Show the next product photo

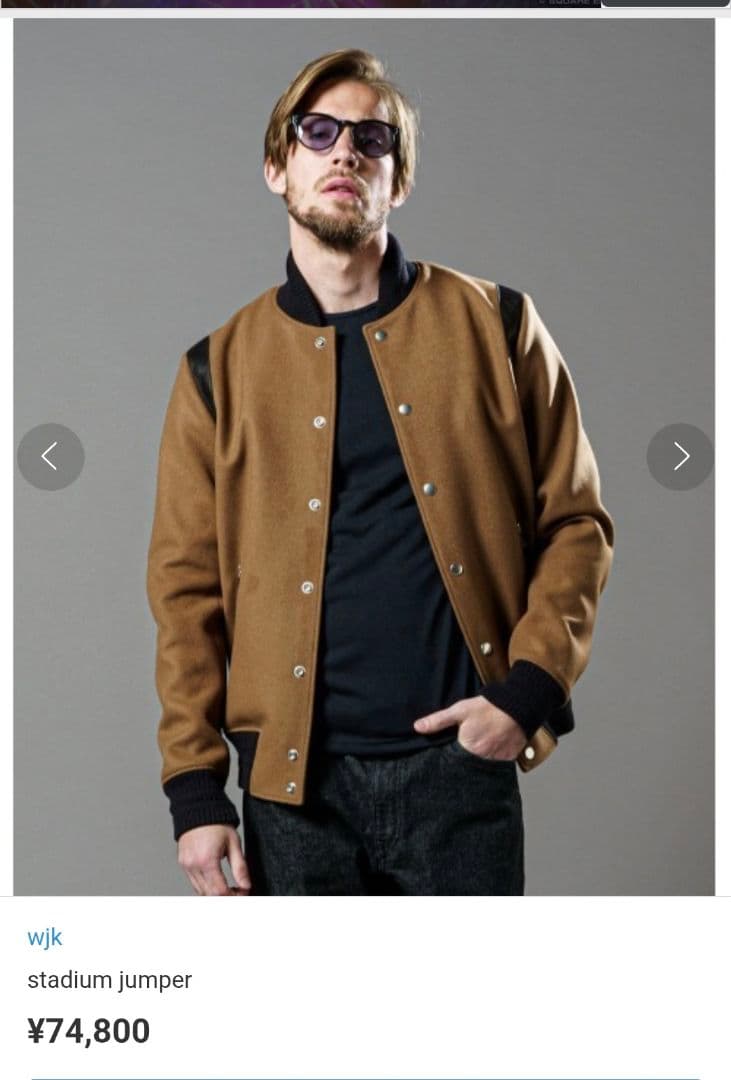coord(680,457)
